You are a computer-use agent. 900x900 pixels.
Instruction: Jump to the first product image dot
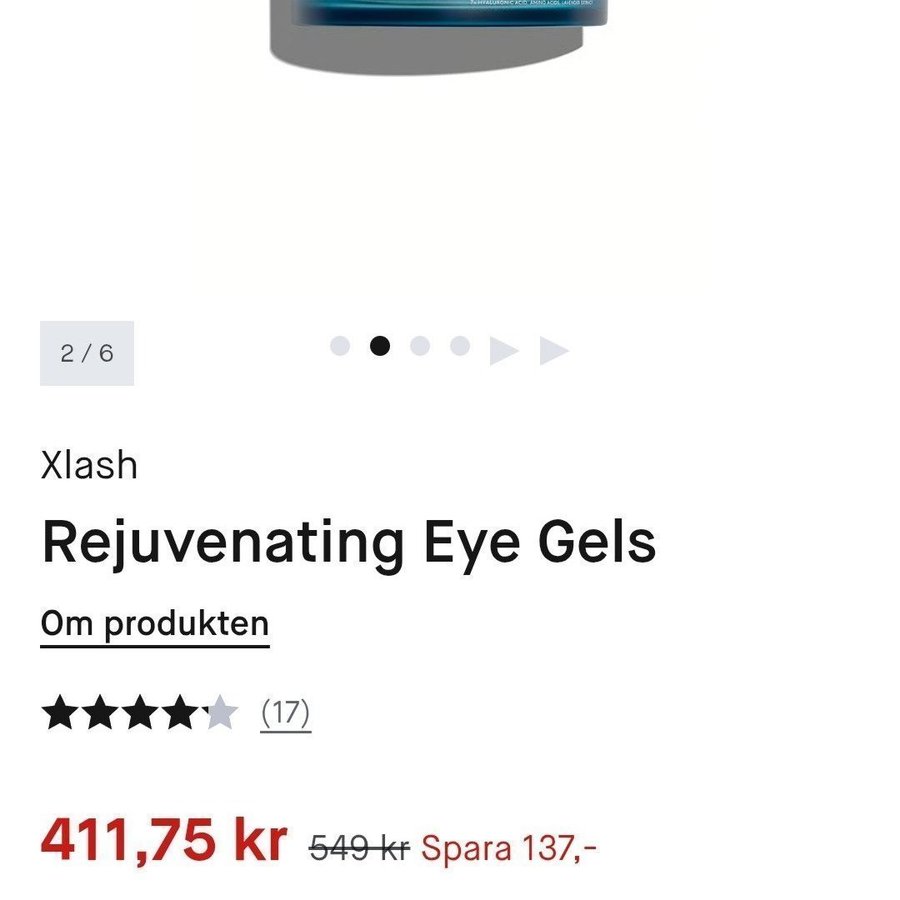click(x=340, y=346)
